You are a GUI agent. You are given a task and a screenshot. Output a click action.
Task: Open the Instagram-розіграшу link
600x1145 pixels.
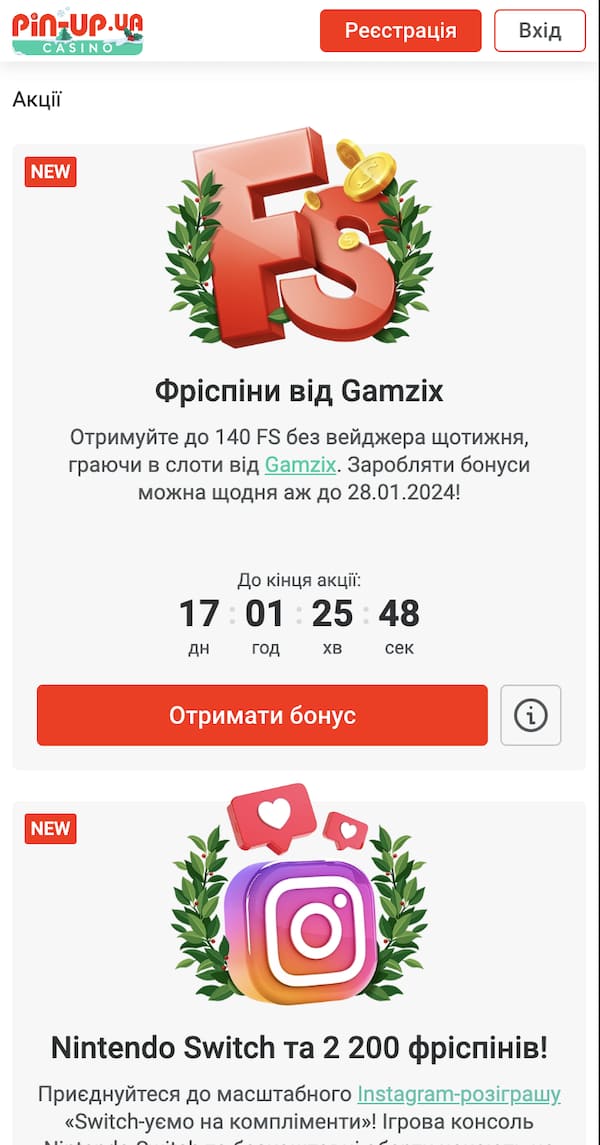[458, 1094]
